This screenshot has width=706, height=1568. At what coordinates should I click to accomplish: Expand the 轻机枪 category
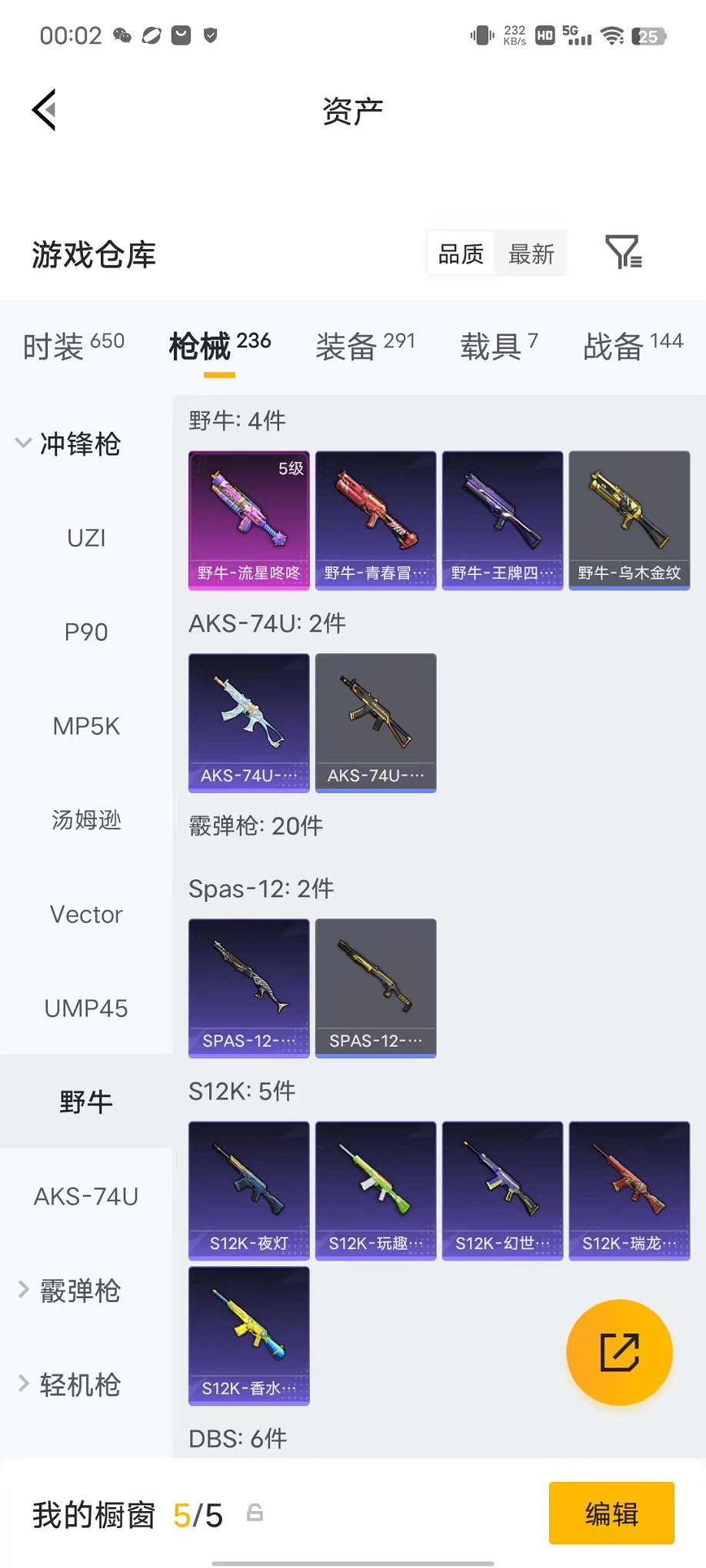pos(69,1384)
